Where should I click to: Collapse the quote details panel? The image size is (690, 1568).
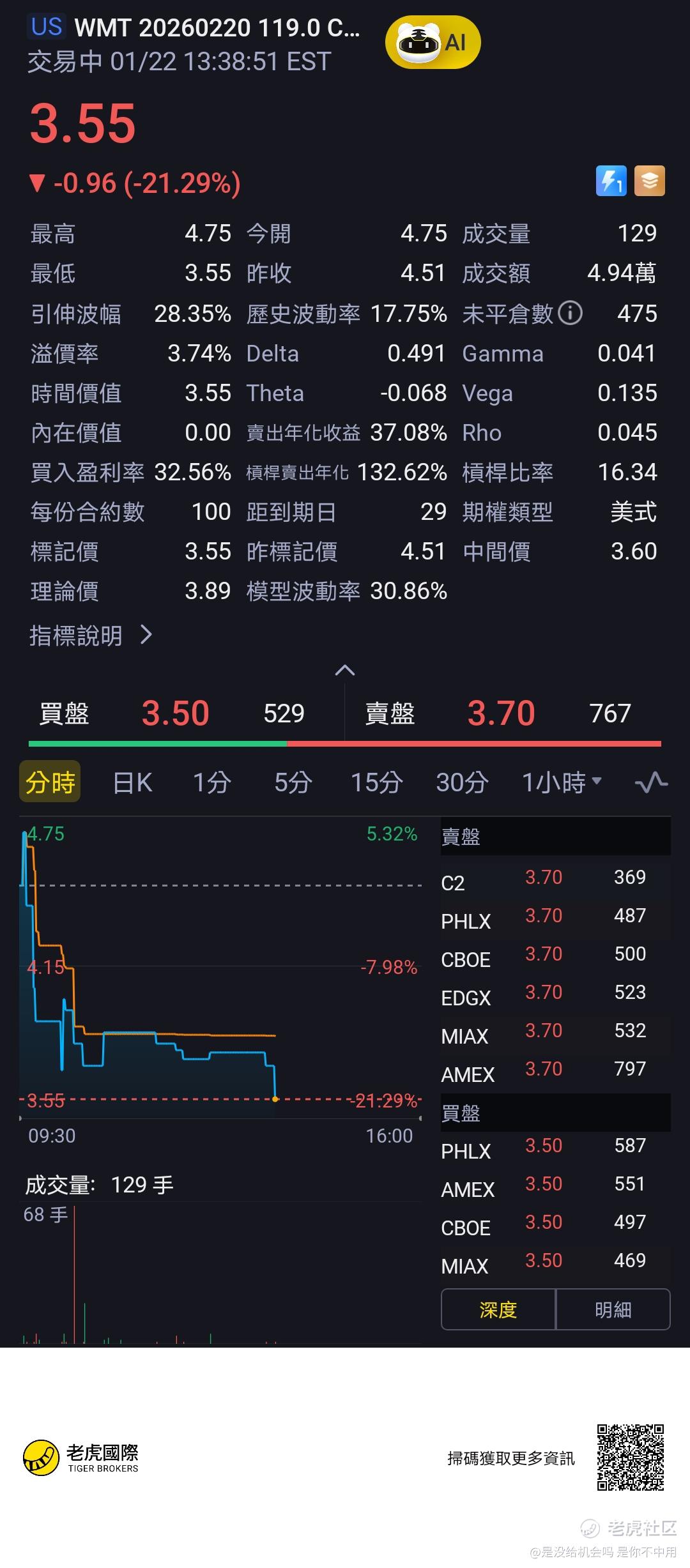pyautogui.click(x=344, y=670)
